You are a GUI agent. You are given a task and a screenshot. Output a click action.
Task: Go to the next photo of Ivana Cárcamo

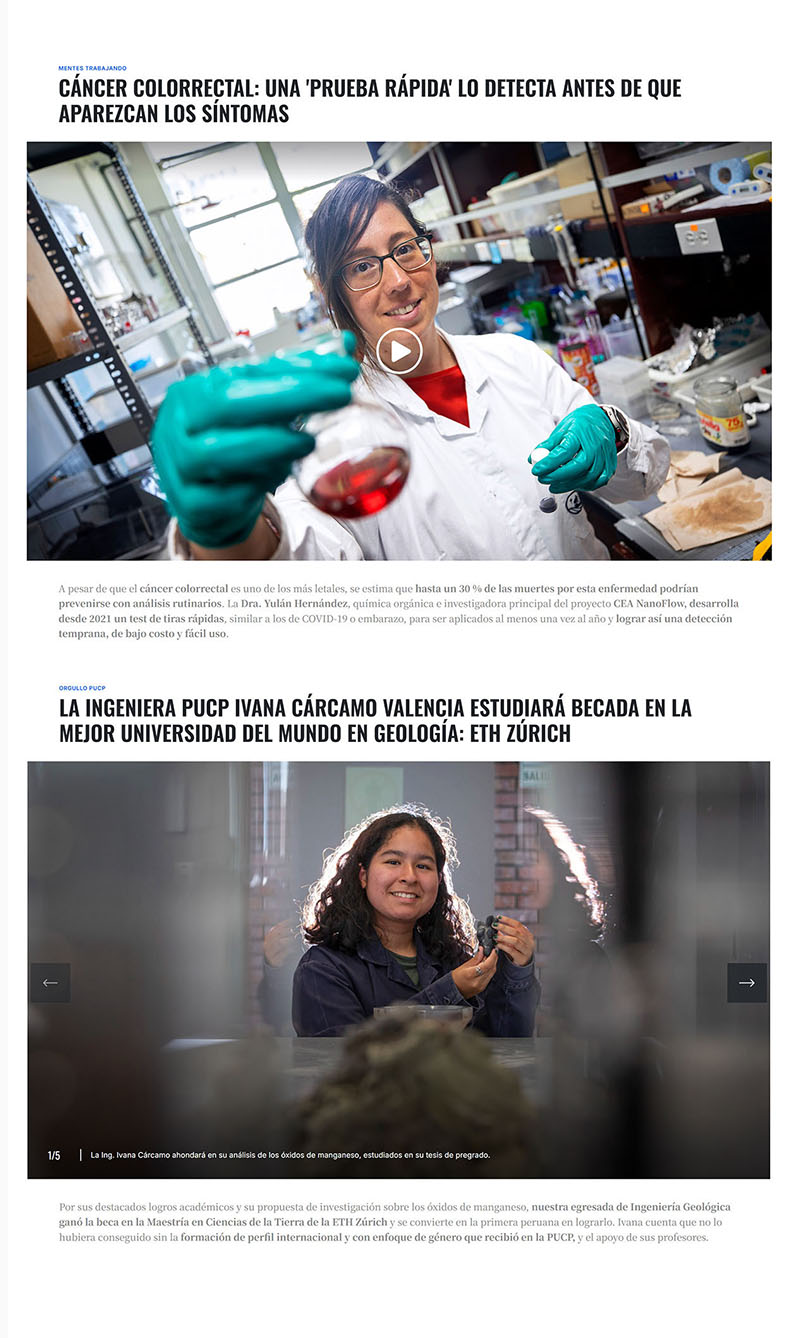pyautogui.click(x=747, y=983)
